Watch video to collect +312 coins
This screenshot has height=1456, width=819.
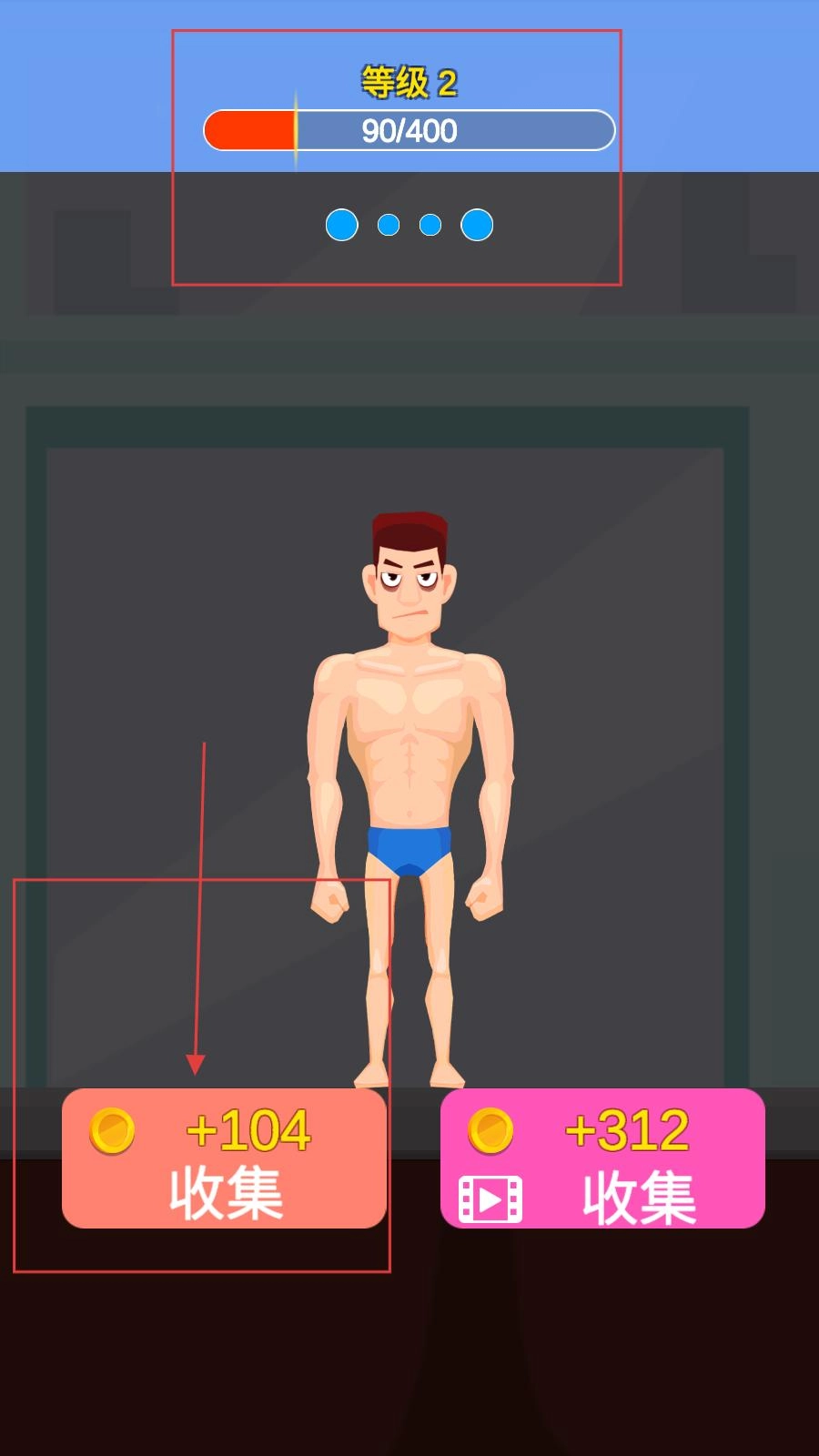pos(602,1158)
